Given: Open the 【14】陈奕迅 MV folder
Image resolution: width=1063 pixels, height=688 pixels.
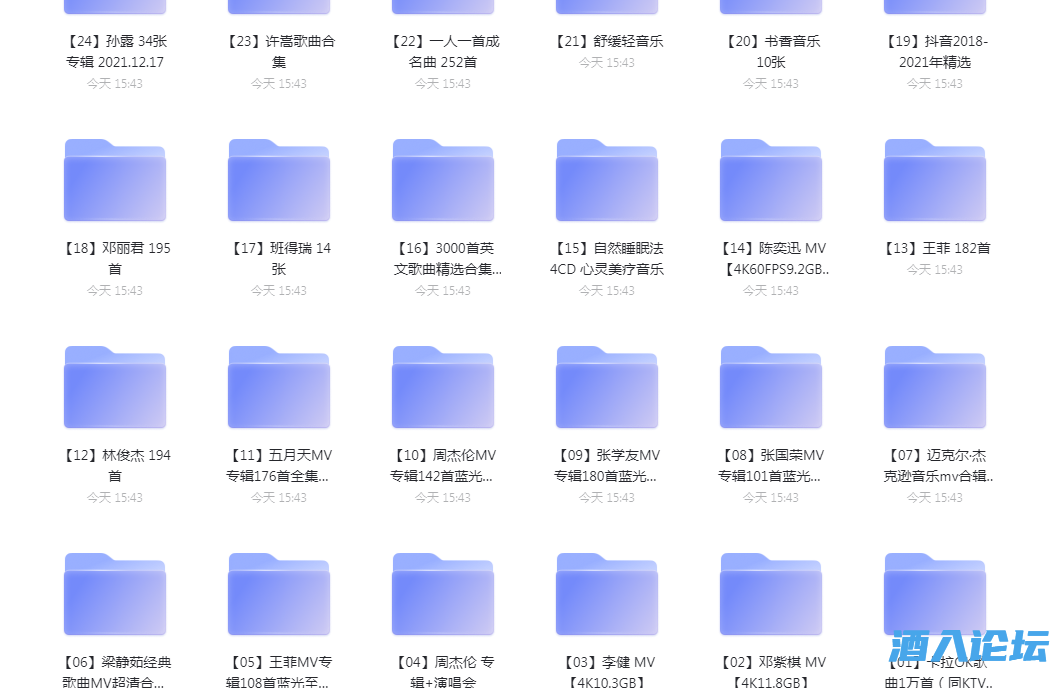Looking at the screenshot, I should (771, 180).
